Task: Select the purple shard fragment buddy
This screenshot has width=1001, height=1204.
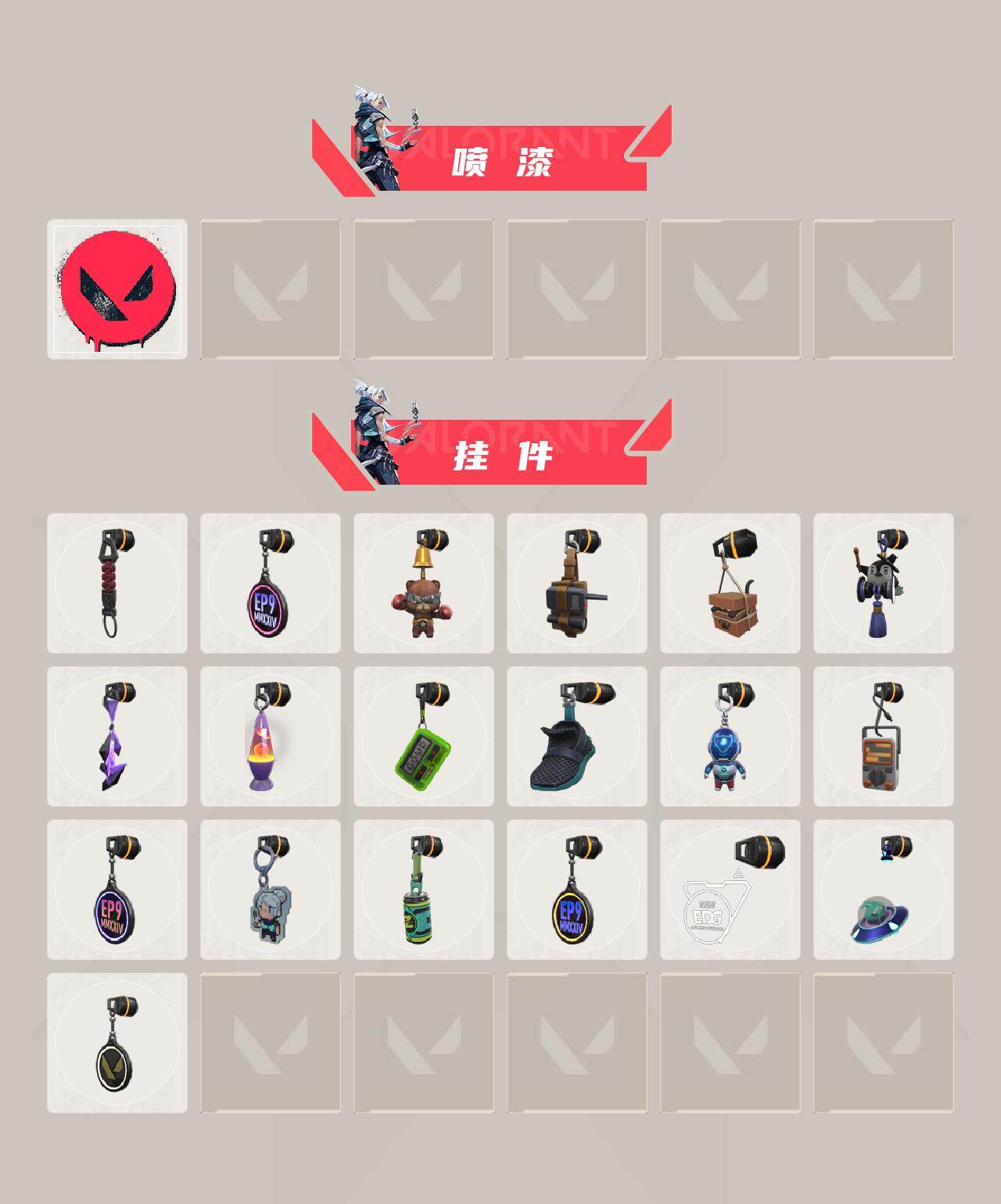Action: tap(116, 739)
